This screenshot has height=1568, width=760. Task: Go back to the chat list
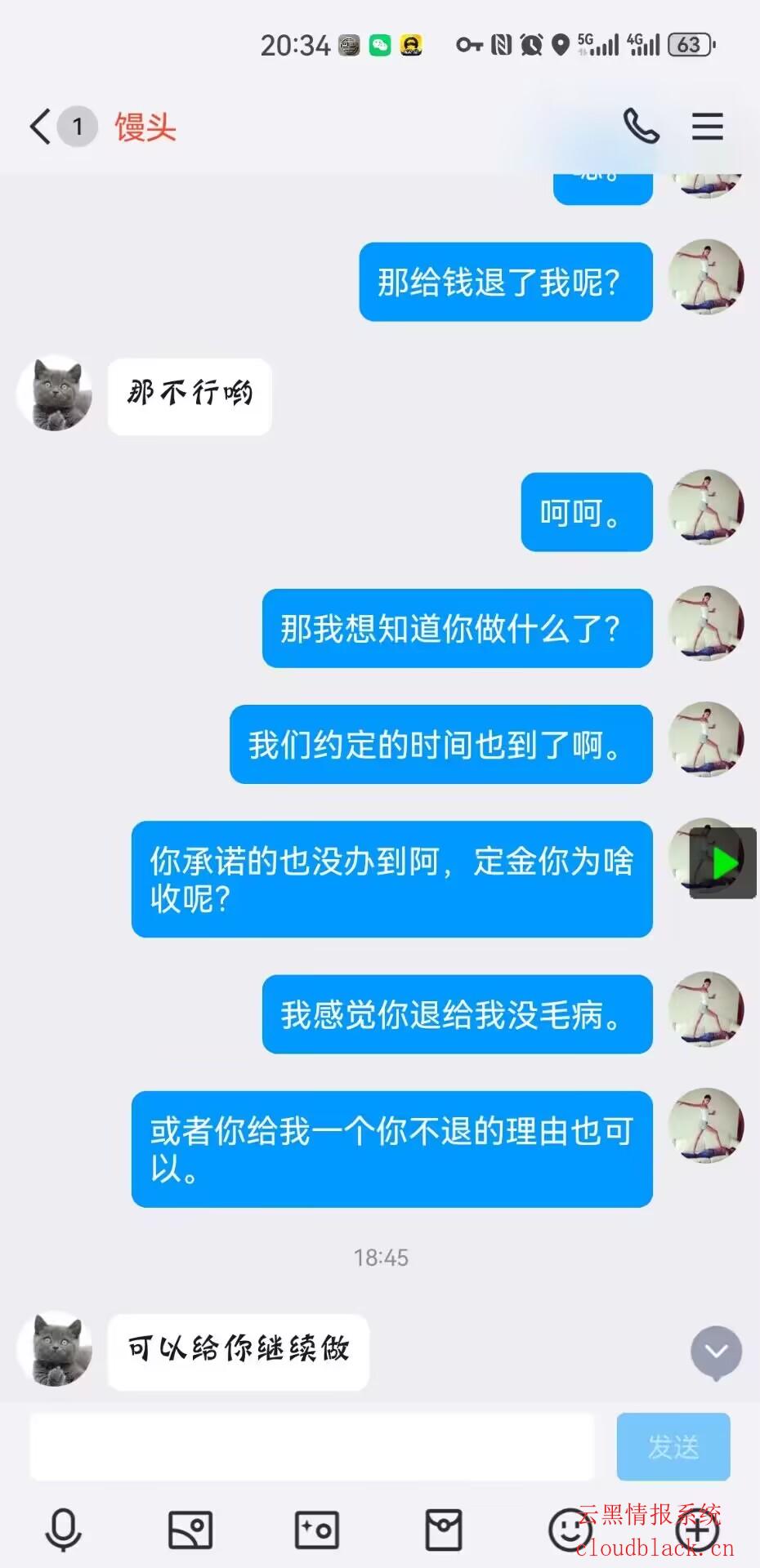pyautogui.click(x=40, y=127)
